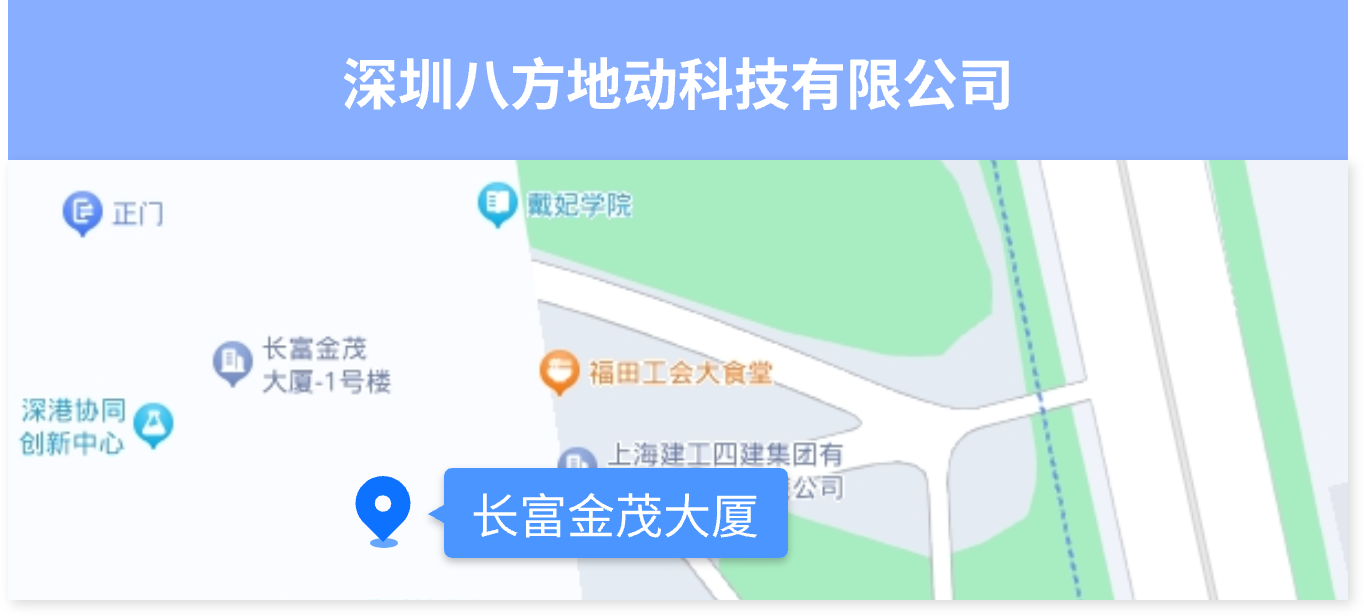Select the 正门 map marker
The image size is (1364, 616).
82,212
